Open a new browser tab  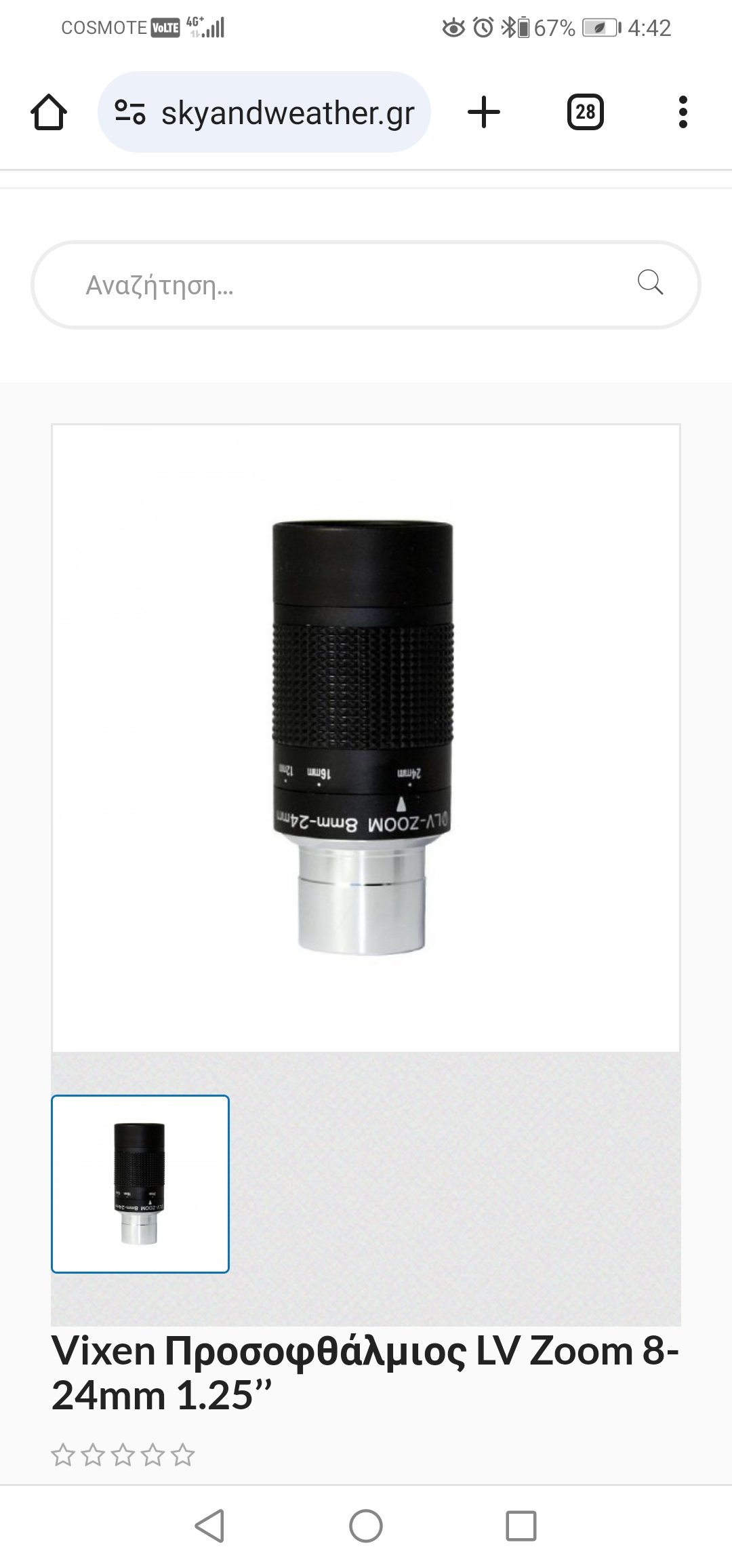(x=484, y=112)
